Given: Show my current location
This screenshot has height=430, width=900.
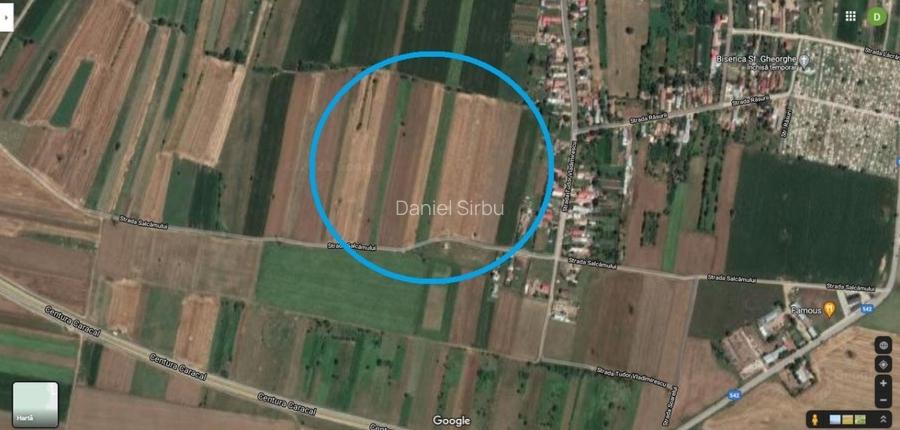Looking at the screenshot, I should pyautogui.click(x=883, y=365).
